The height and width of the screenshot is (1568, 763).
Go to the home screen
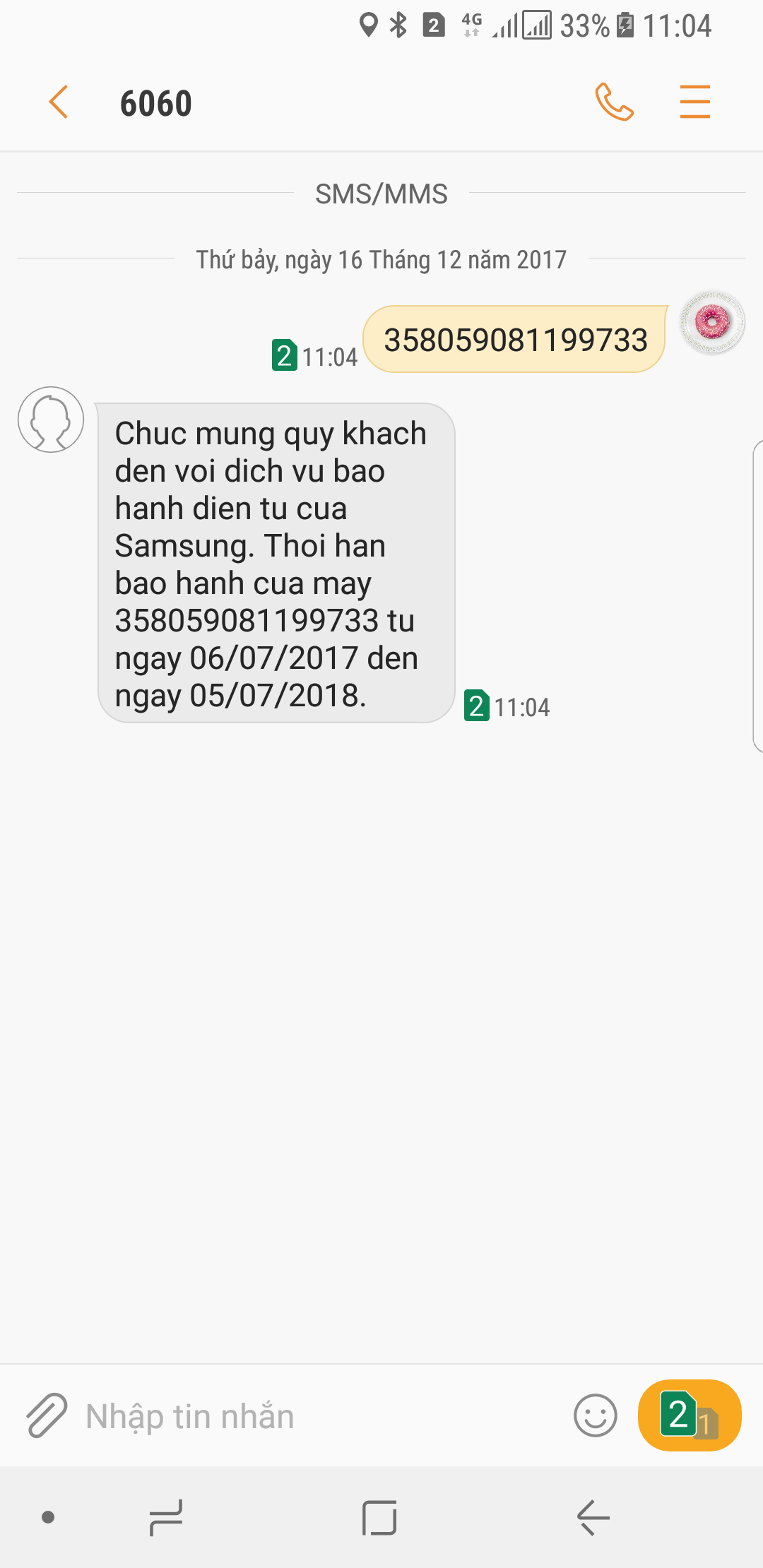coord(379,1517)
